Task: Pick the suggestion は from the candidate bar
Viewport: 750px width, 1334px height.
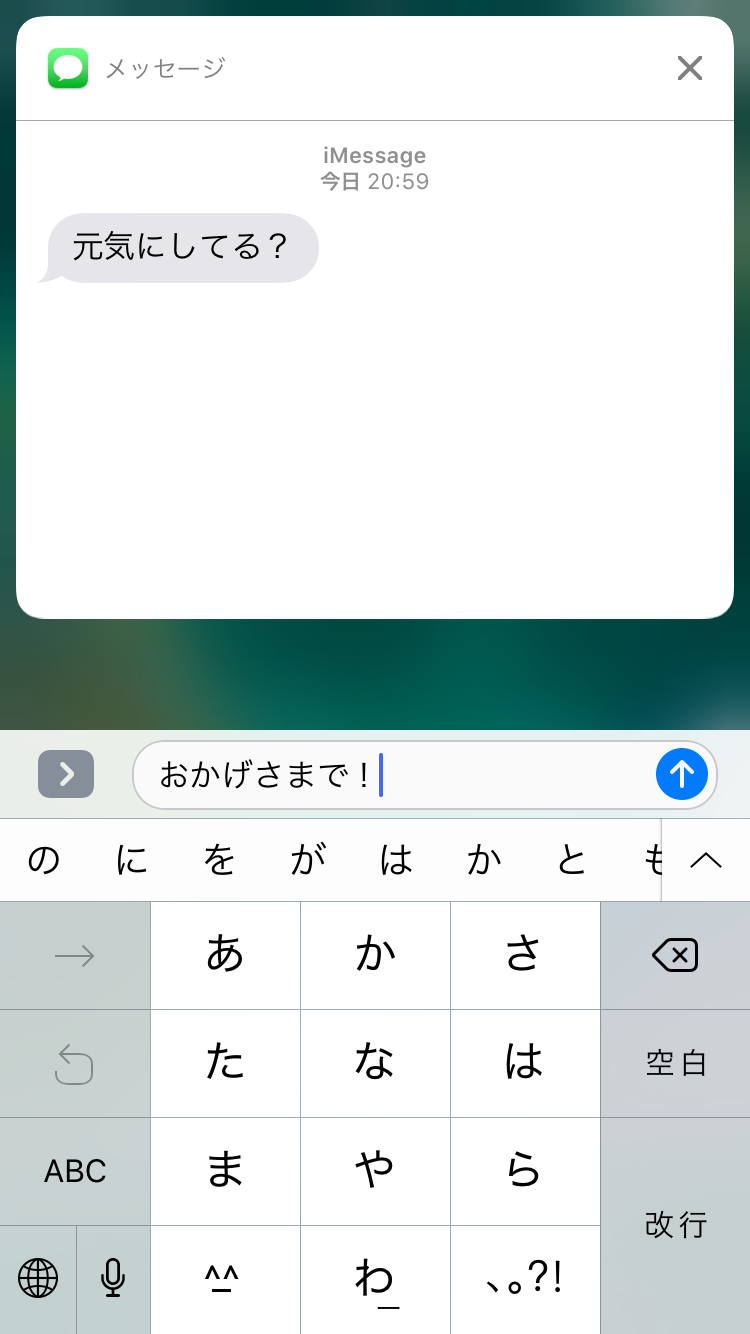Action: click(396, 860)
